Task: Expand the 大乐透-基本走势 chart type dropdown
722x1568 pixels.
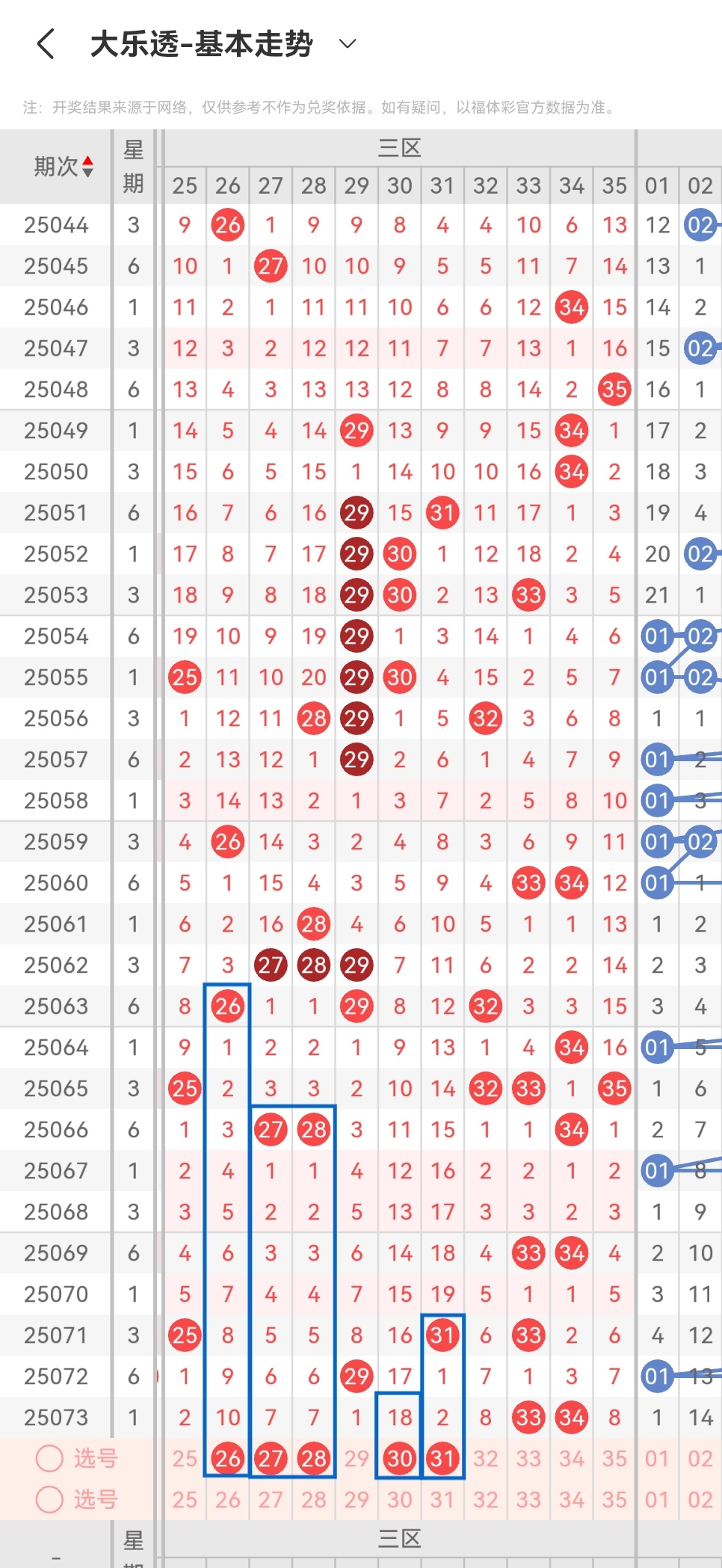Action: tap(348, 44)
